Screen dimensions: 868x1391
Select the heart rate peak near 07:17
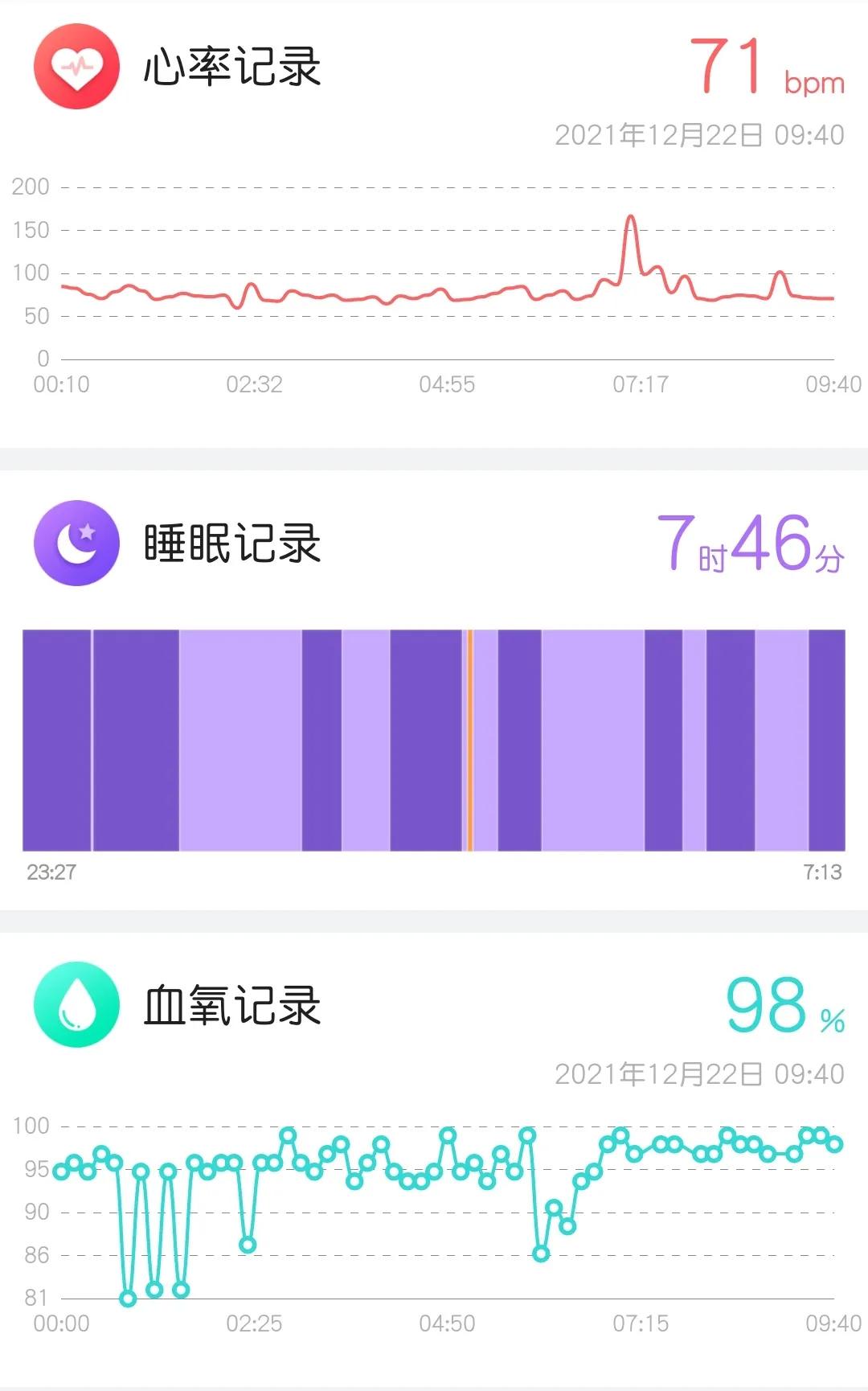pos(632,219)
